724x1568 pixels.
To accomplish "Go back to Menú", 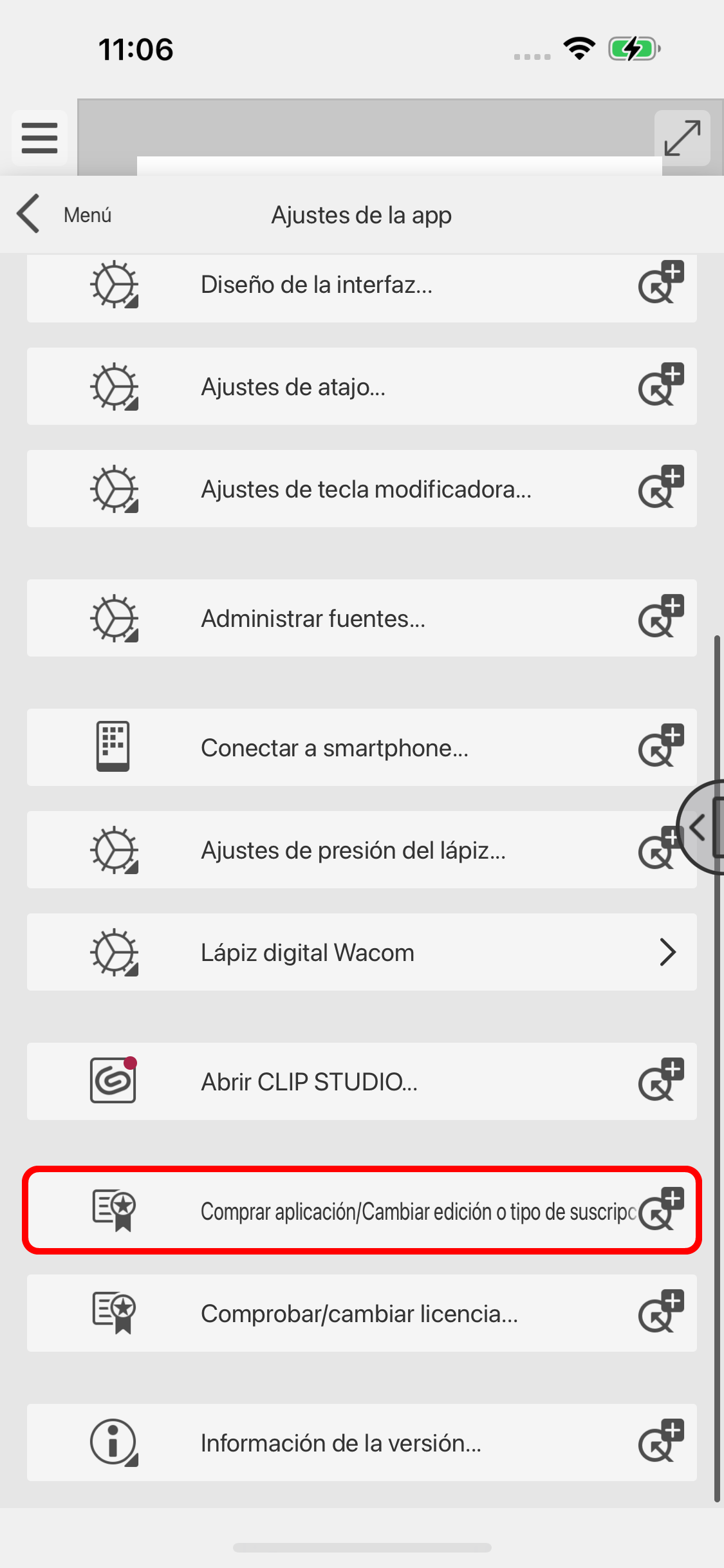I will tap(63, 215).
